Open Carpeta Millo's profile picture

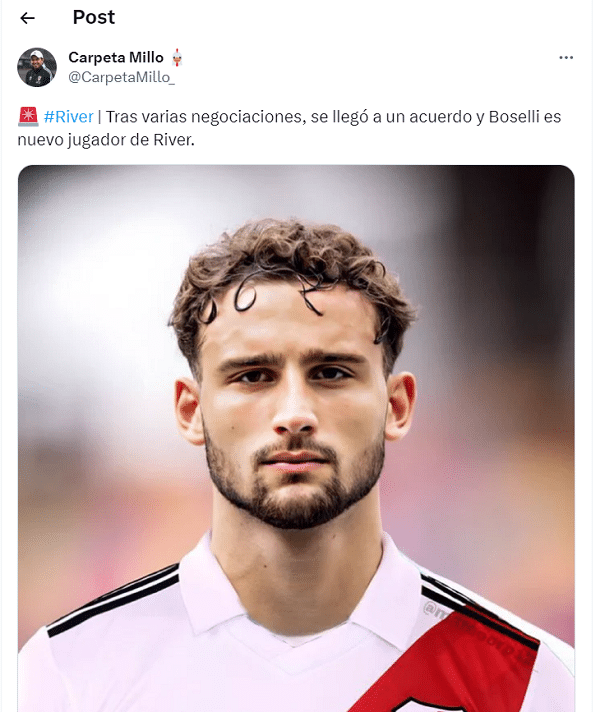click(37, 67)
